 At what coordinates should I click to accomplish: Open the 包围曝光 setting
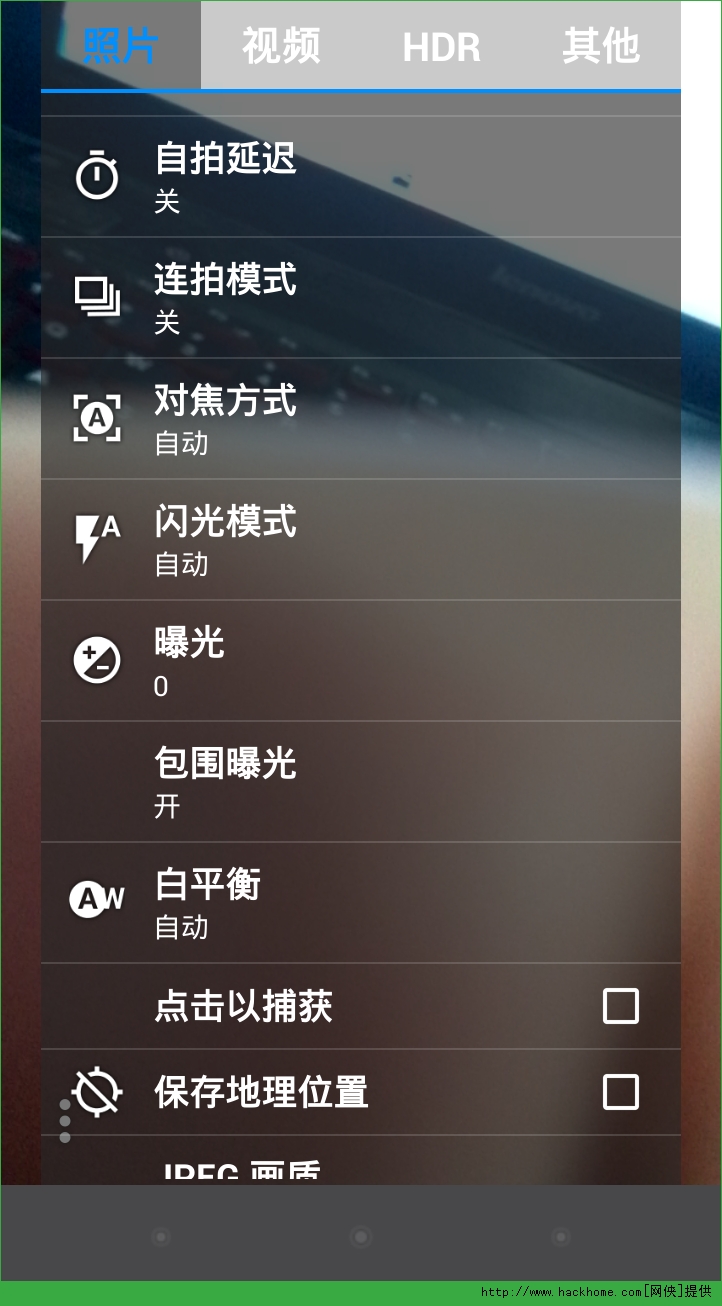click(360, 782)
